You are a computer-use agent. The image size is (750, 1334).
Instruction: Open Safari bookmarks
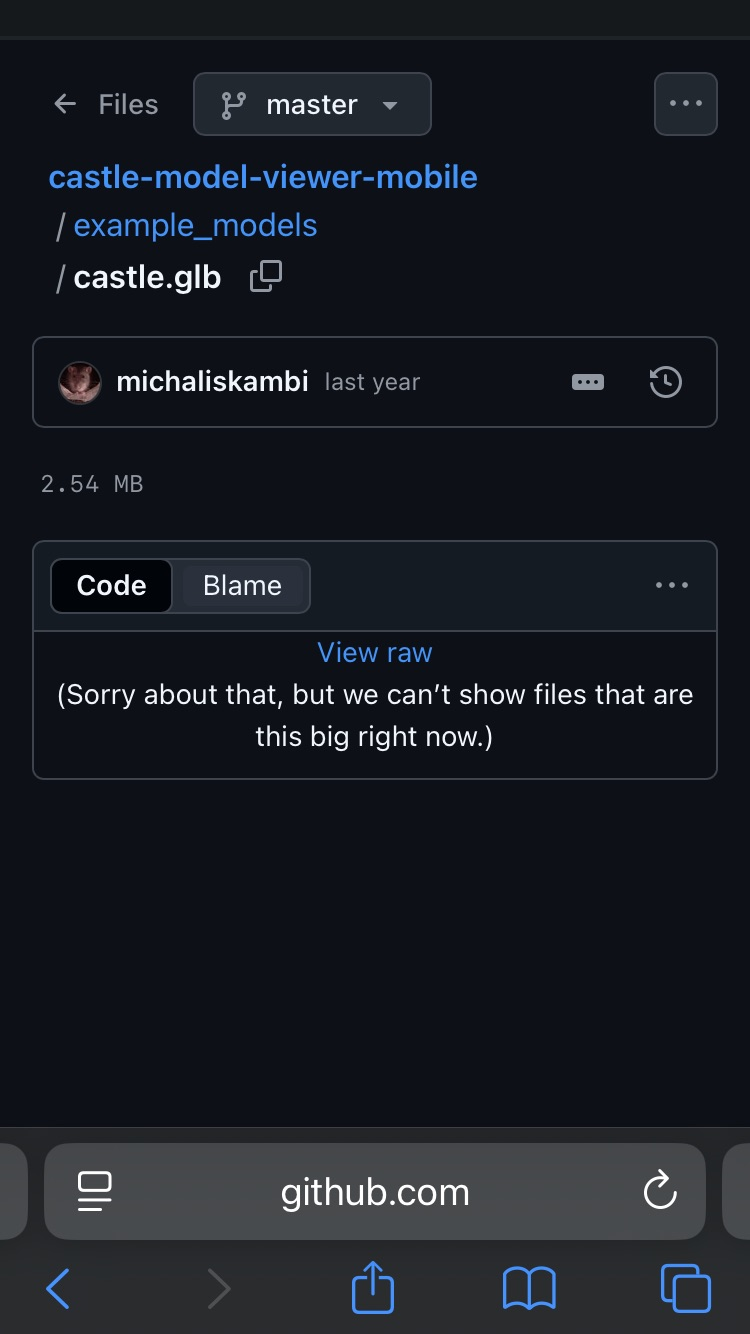529,1288
